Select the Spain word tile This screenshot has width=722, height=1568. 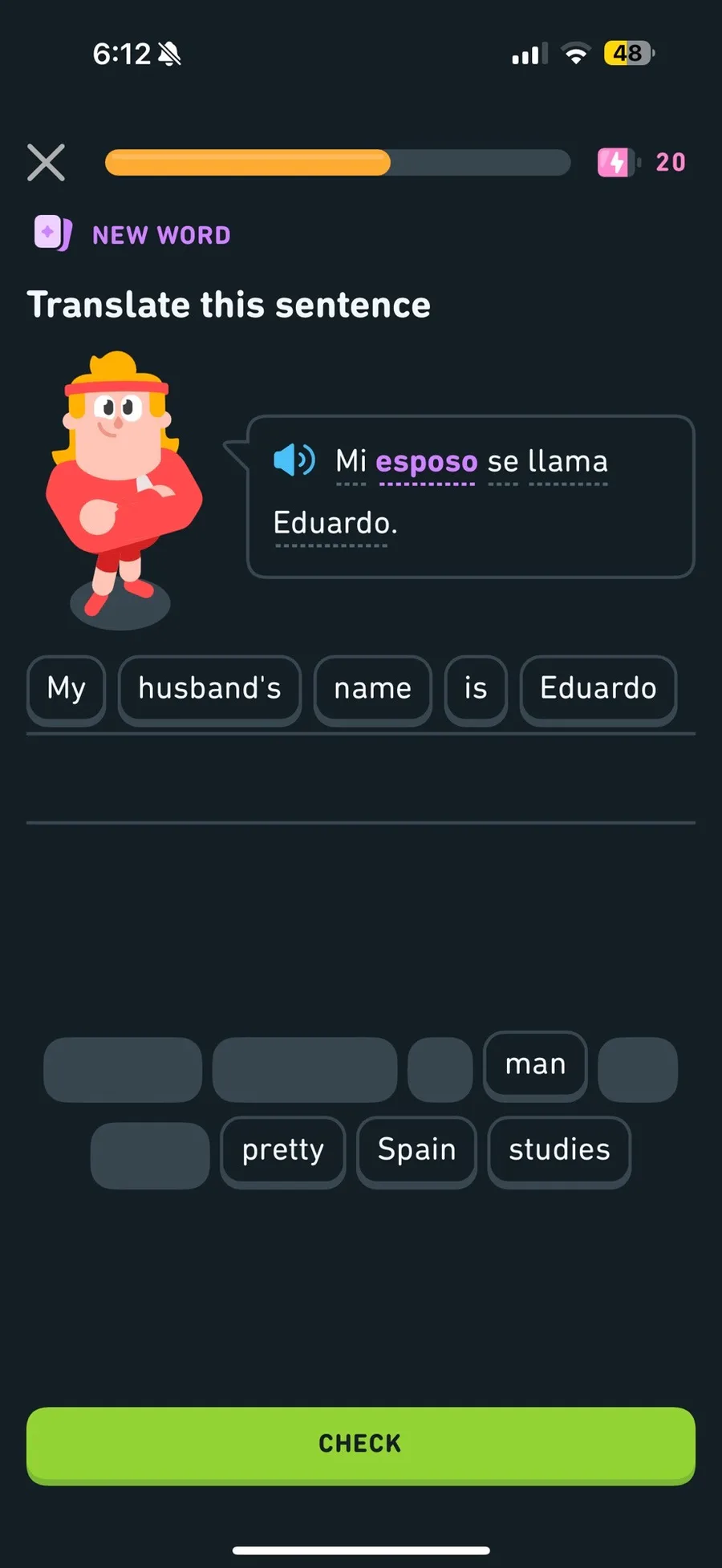pyautogui.click(x=416, y=1151)
